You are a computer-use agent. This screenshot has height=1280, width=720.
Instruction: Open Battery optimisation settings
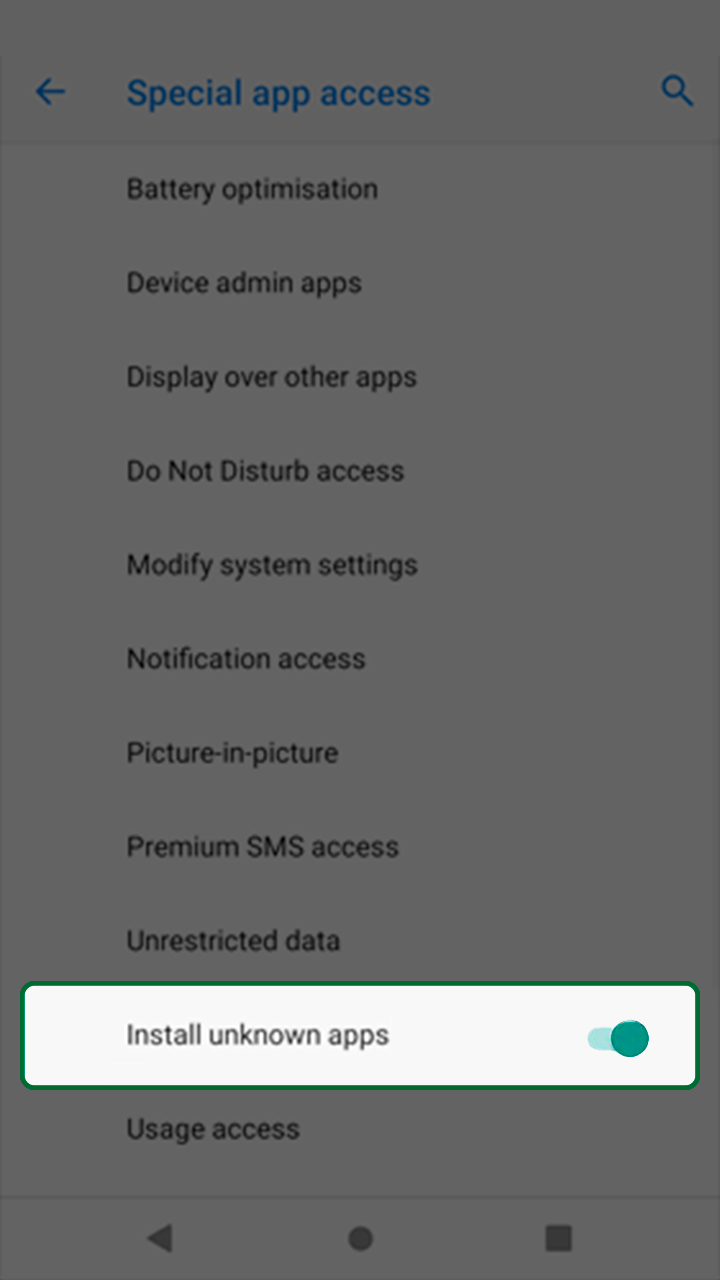coord(252,189)
